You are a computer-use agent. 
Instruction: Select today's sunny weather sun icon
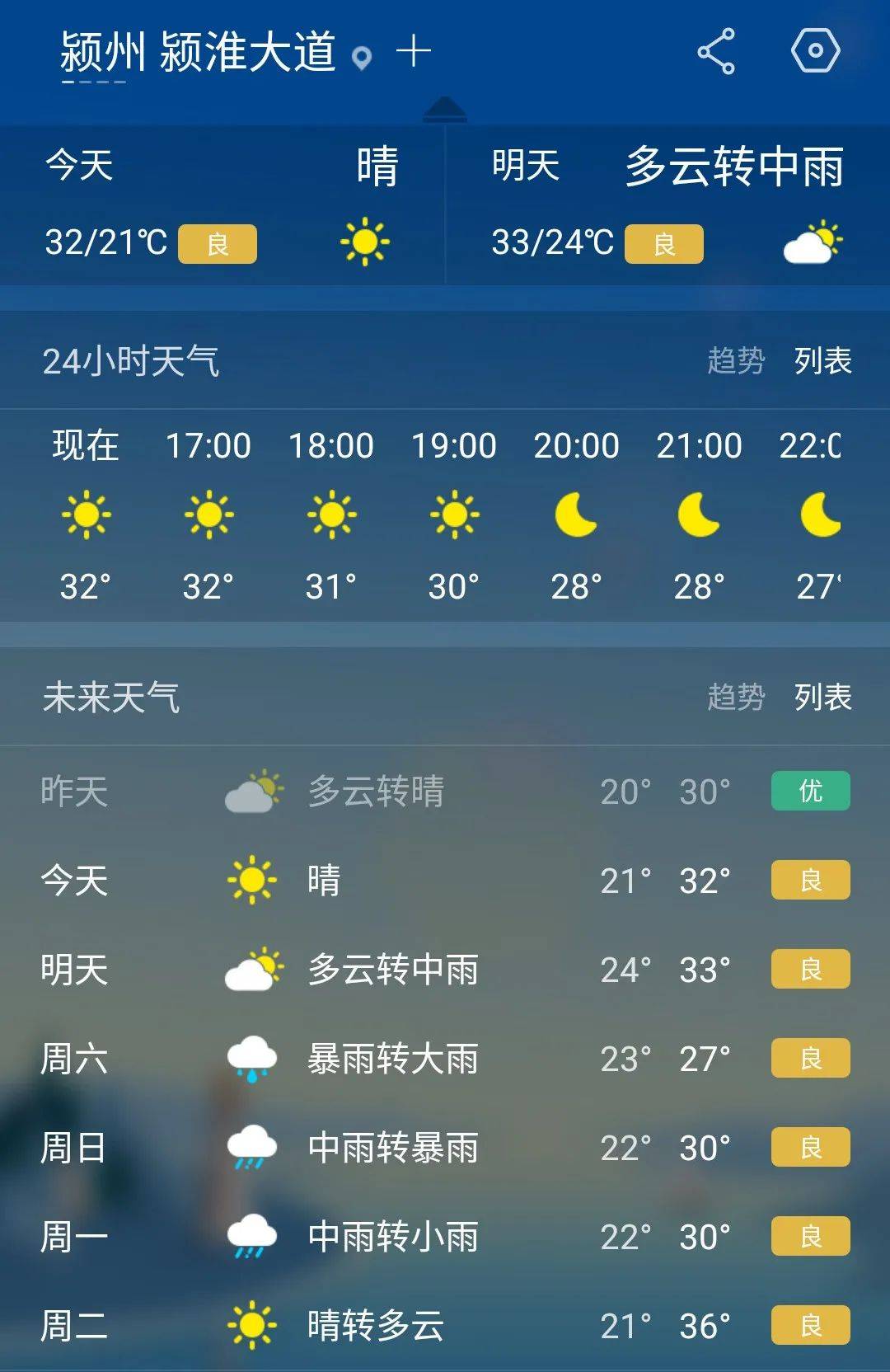point(364,243)
